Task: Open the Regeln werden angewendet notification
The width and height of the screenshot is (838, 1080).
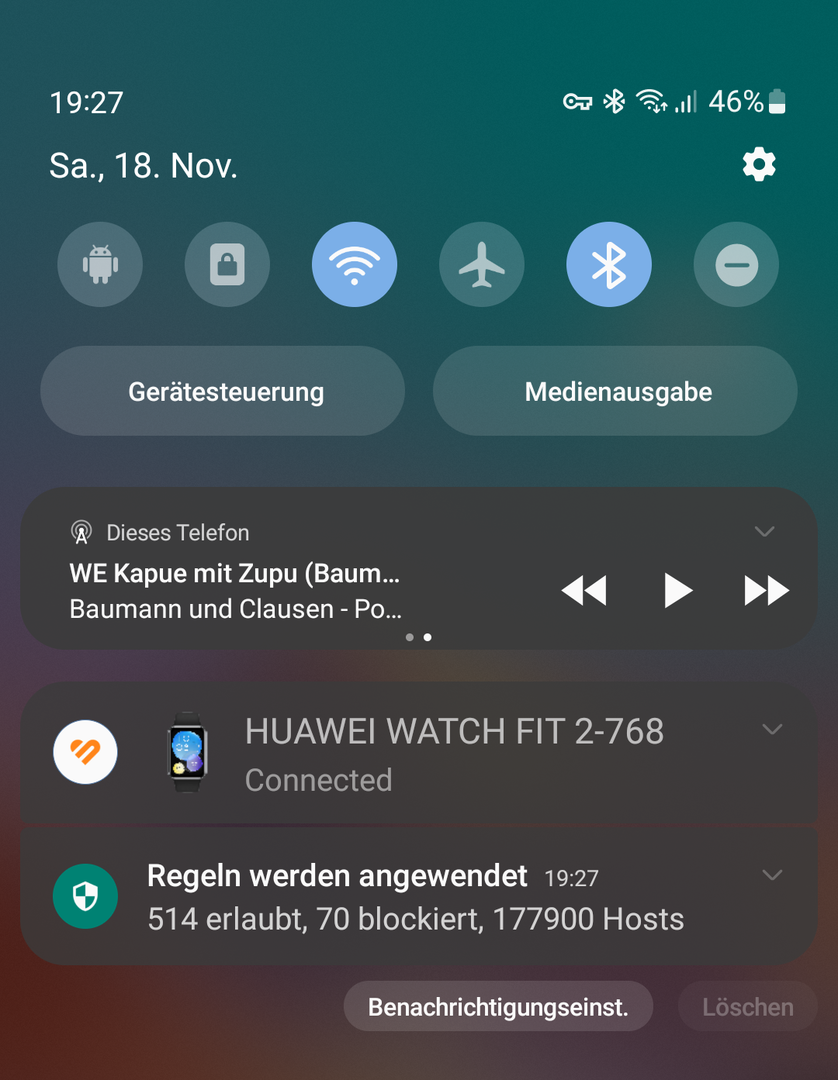Action: [415, 897]
